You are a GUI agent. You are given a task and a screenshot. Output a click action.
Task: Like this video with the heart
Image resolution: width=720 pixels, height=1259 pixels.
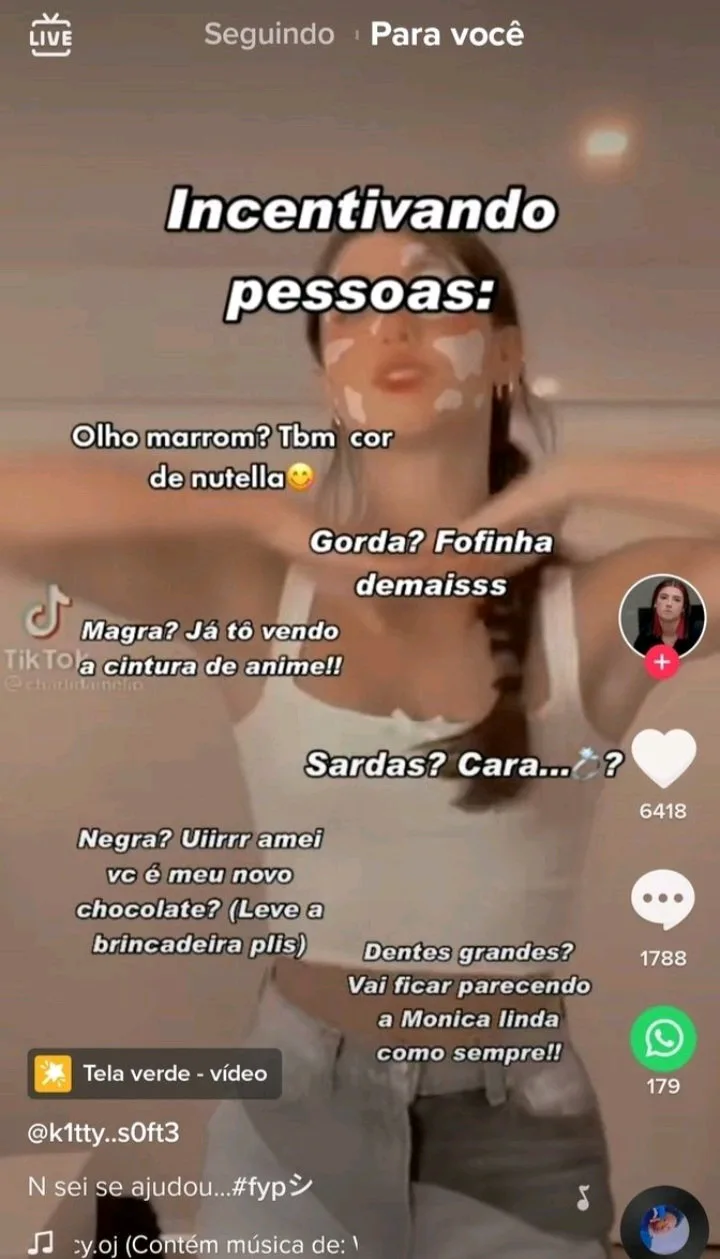pos(664,758)
